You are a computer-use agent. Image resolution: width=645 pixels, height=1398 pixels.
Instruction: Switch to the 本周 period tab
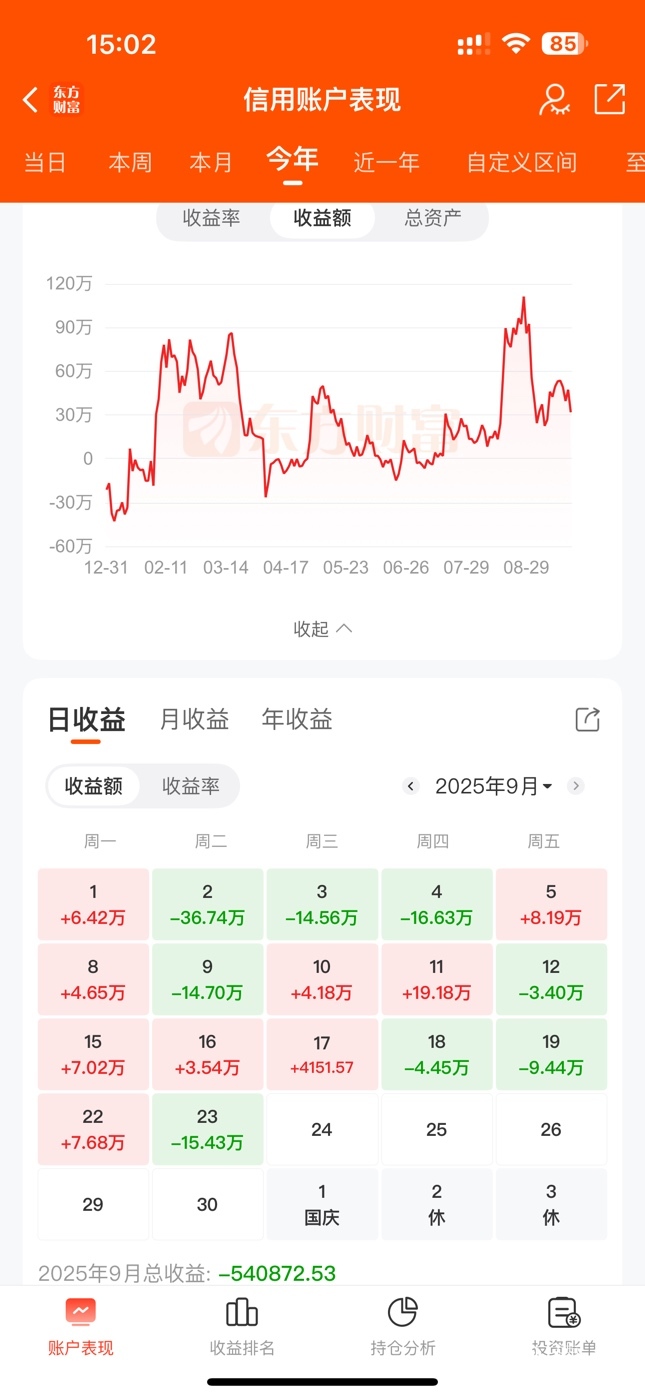tap(130, 162)
